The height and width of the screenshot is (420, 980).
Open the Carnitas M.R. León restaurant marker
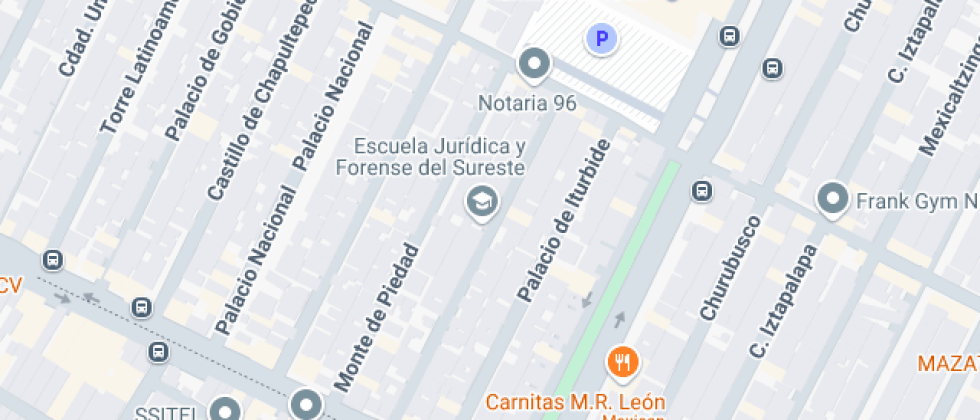tap(622, 362)
